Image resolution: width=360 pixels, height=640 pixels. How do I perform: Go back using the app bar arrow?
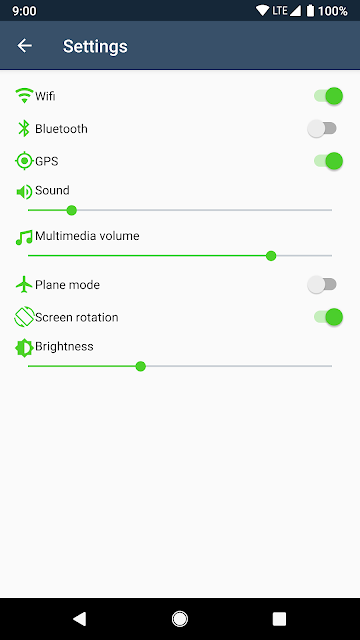(24, 46)
